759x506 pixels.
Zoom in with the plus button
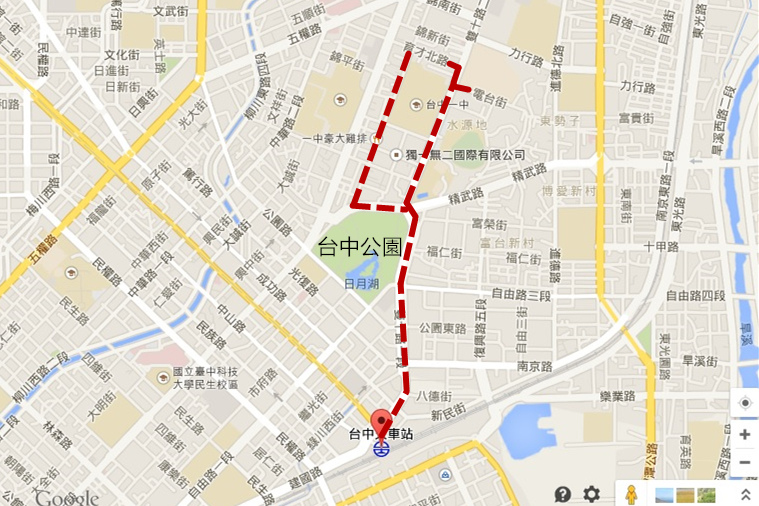[745, 435]
